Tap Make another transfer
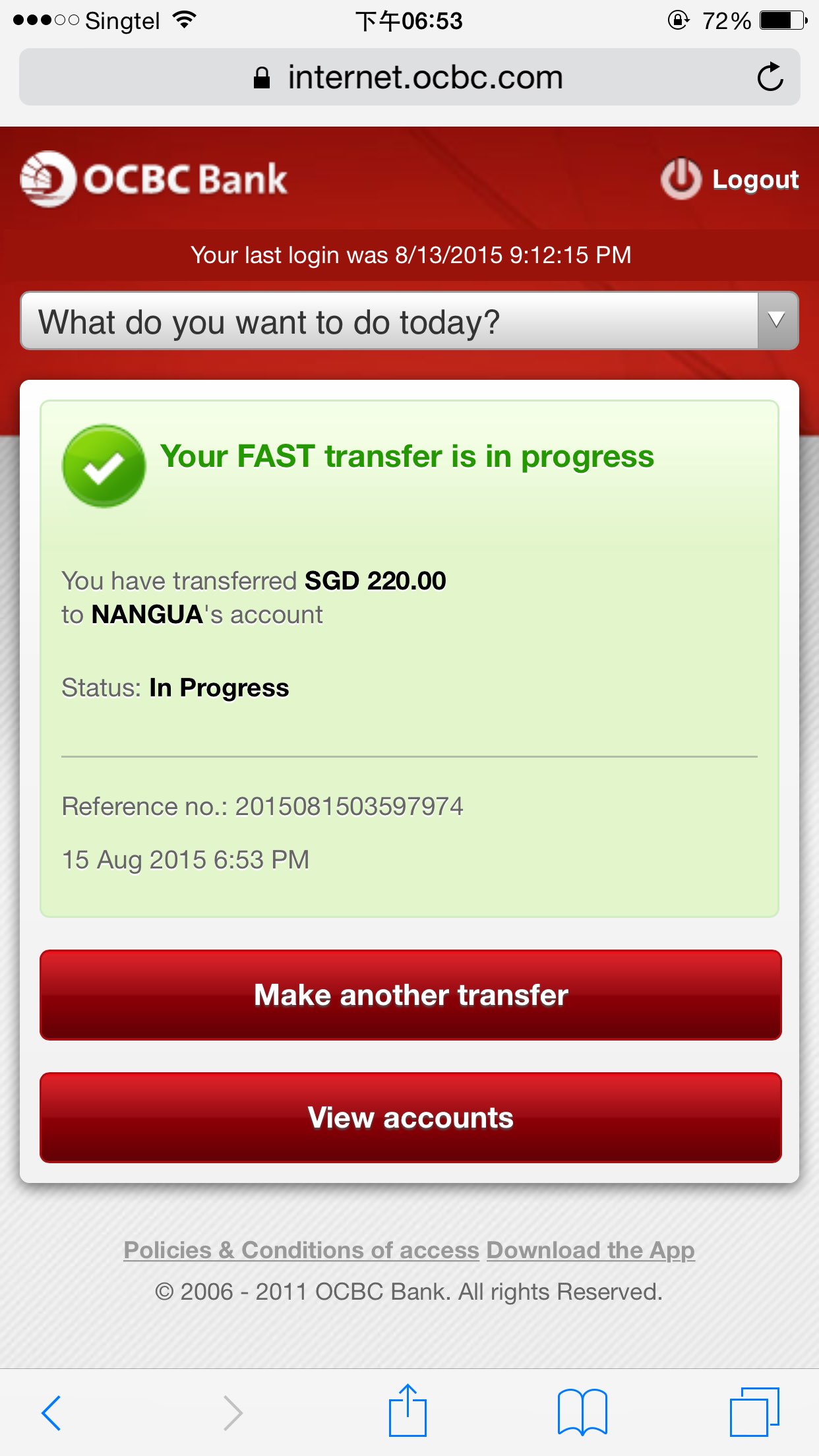This screenshot has width=819, height=1456. [x=410, y=994]
